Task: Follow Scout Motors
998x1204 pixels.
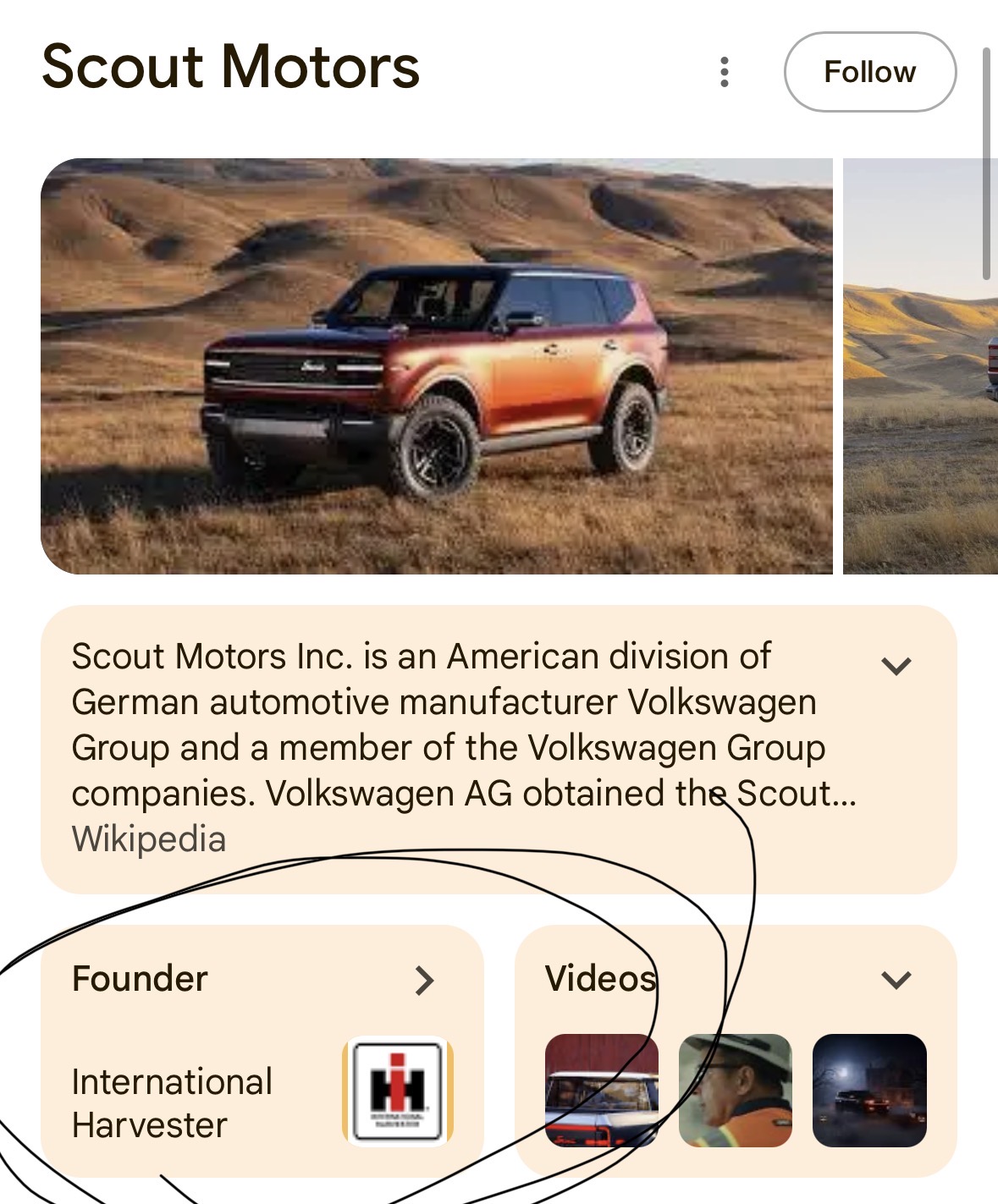Action: (869, 72)
